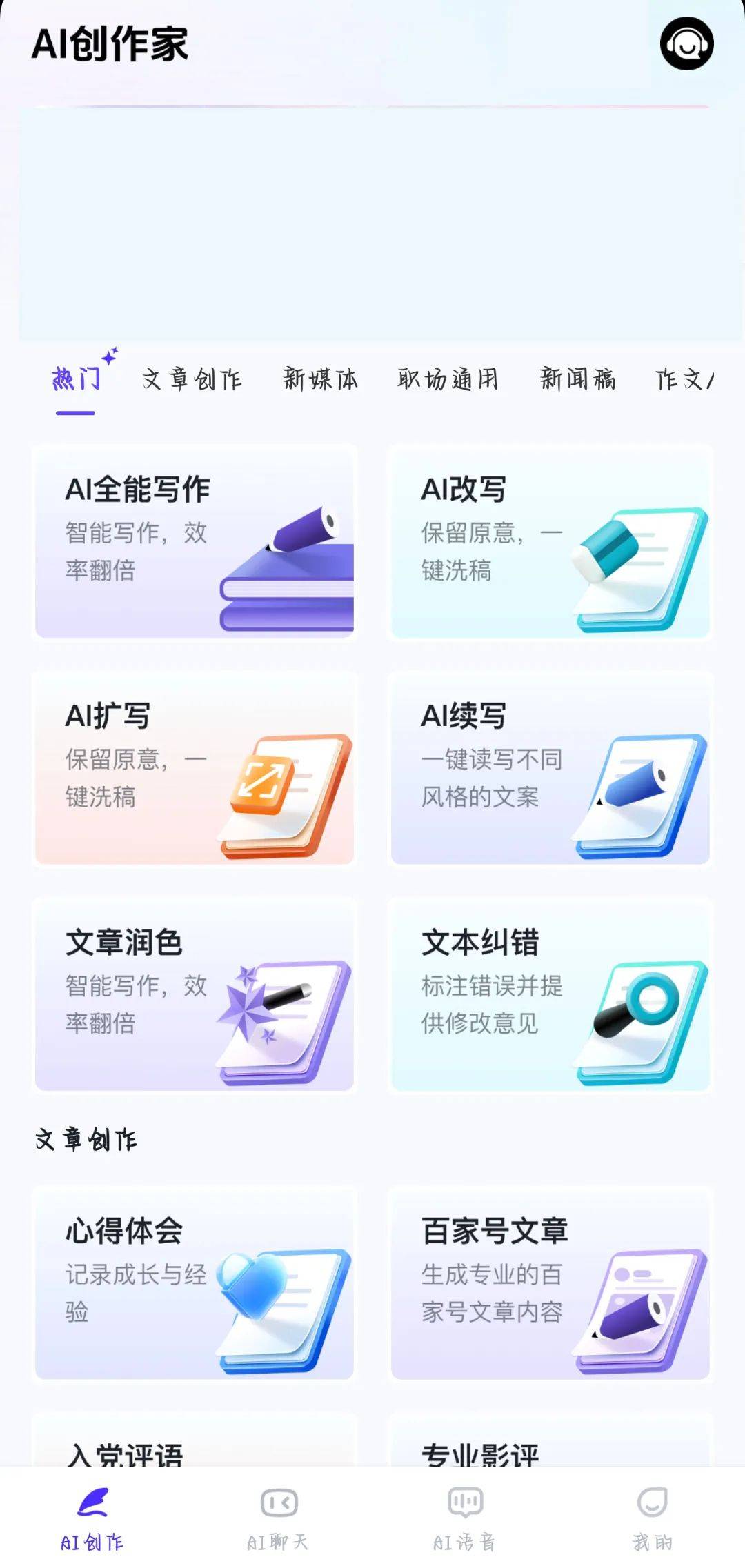This screenshot has width=745, height=1568.
Task: Select the 新闻稿 category tab
Action: coord(577,379)
